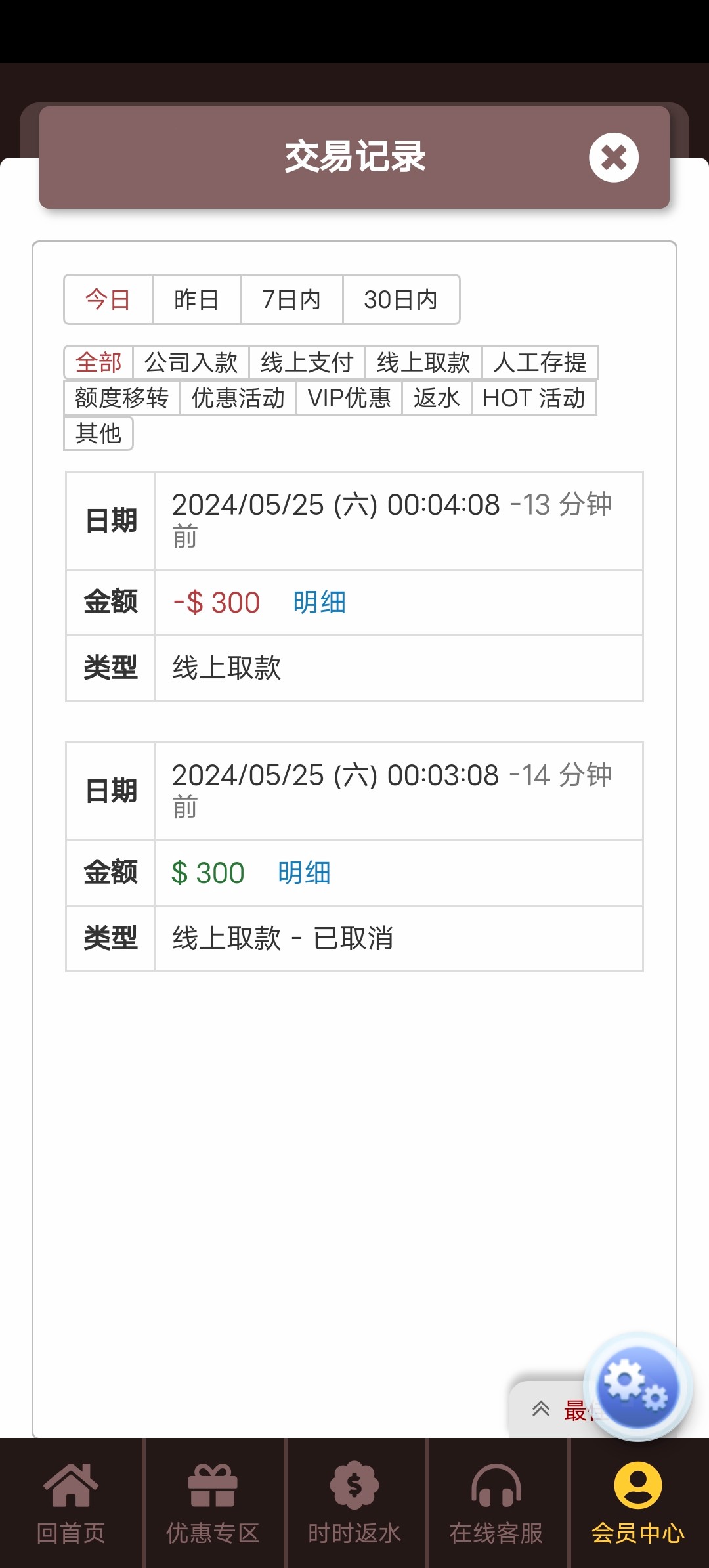This screenshot has width=709, height=1568.
Task: Filter by 人工存提 type
Action: [539, 362]
